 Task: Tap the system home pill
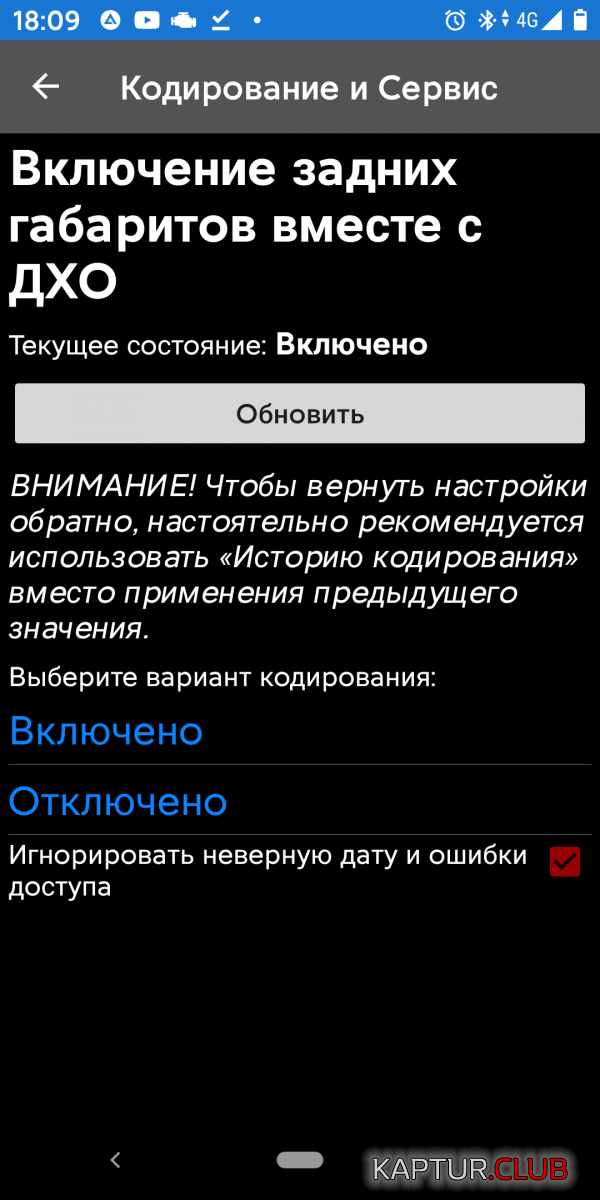tap(300, 1160)
